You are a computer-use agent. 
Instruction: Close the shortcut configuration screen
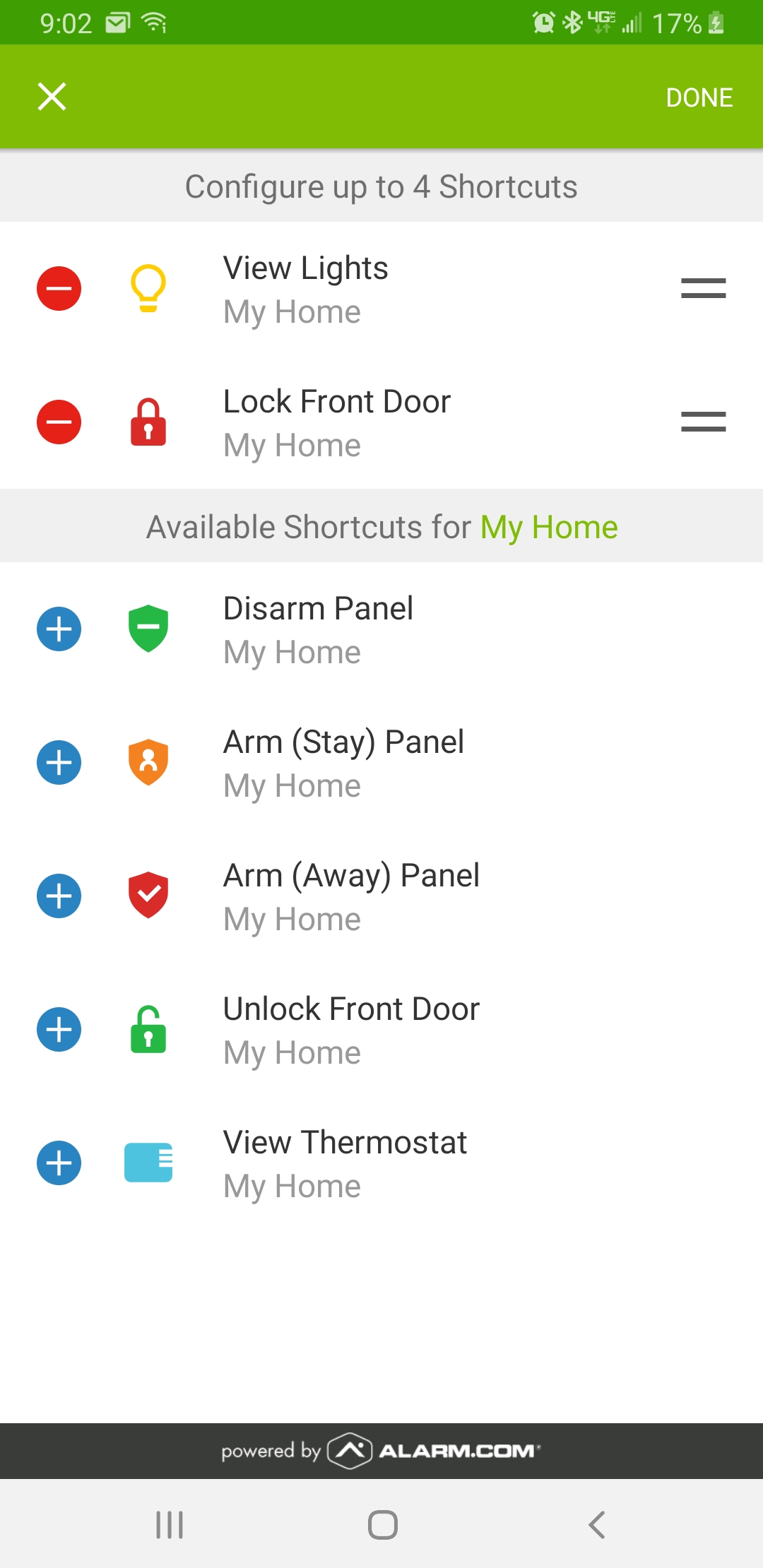point(52,97)
